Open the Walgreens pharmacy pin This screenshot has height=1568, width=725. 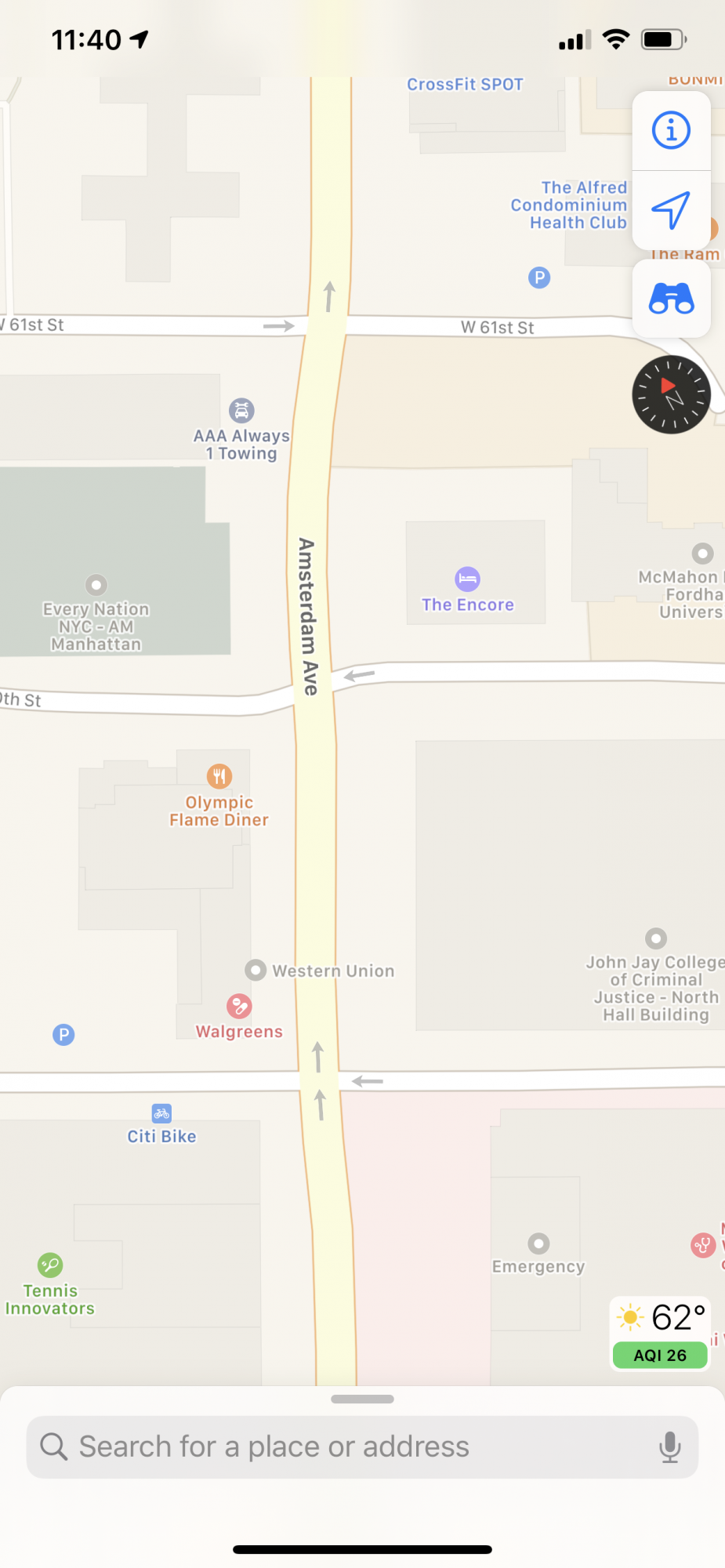tap(239, 1006)
